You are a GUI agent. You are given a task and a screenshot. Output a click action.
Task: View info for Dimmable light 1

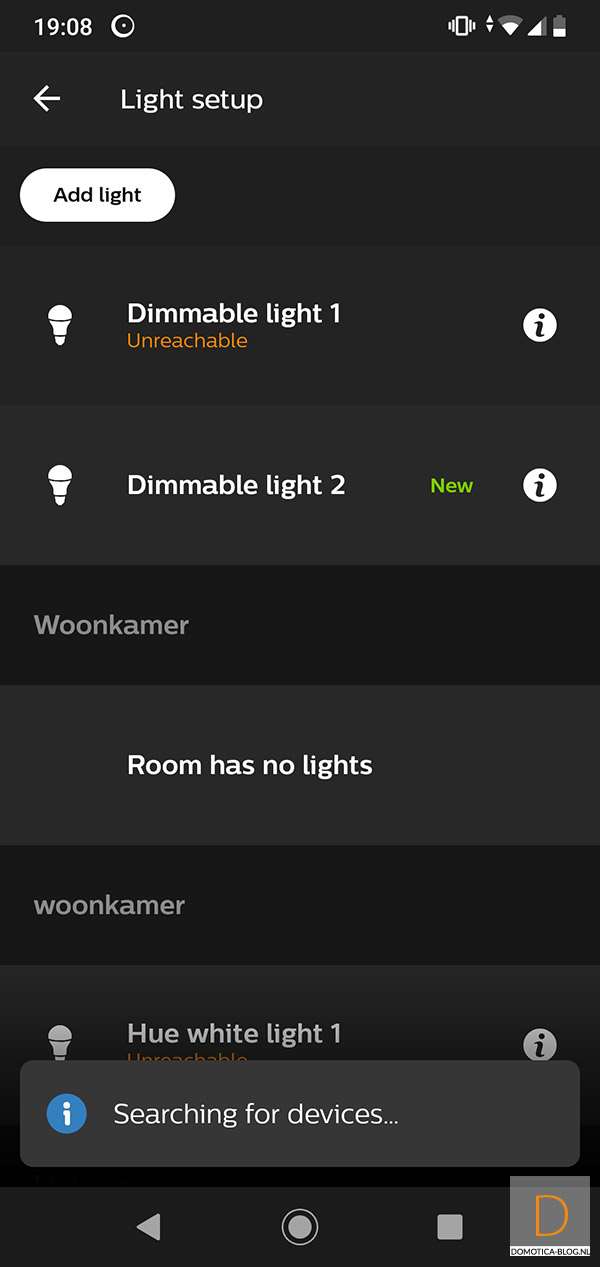540,325
